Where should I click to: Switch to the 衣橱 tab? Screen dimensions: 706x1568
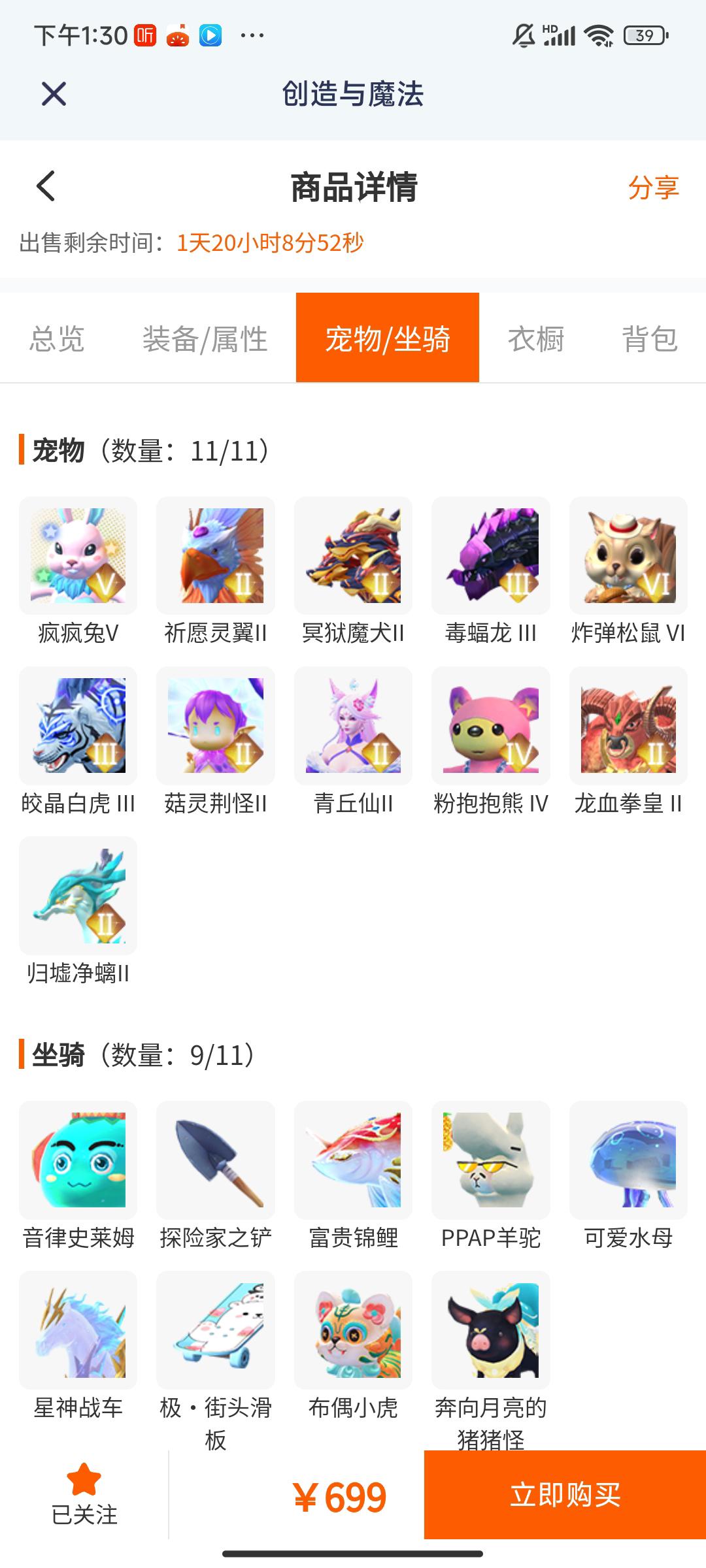536,339
